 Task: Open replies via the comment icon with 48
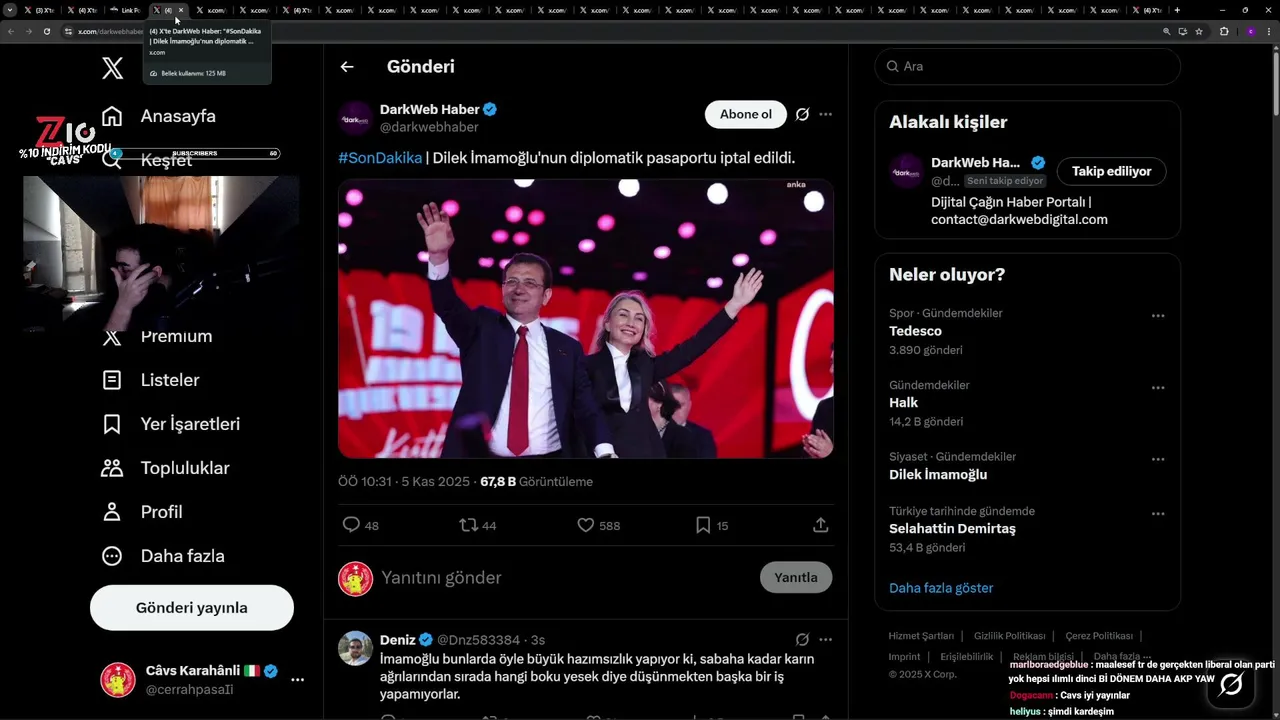[x=351, y=525]
